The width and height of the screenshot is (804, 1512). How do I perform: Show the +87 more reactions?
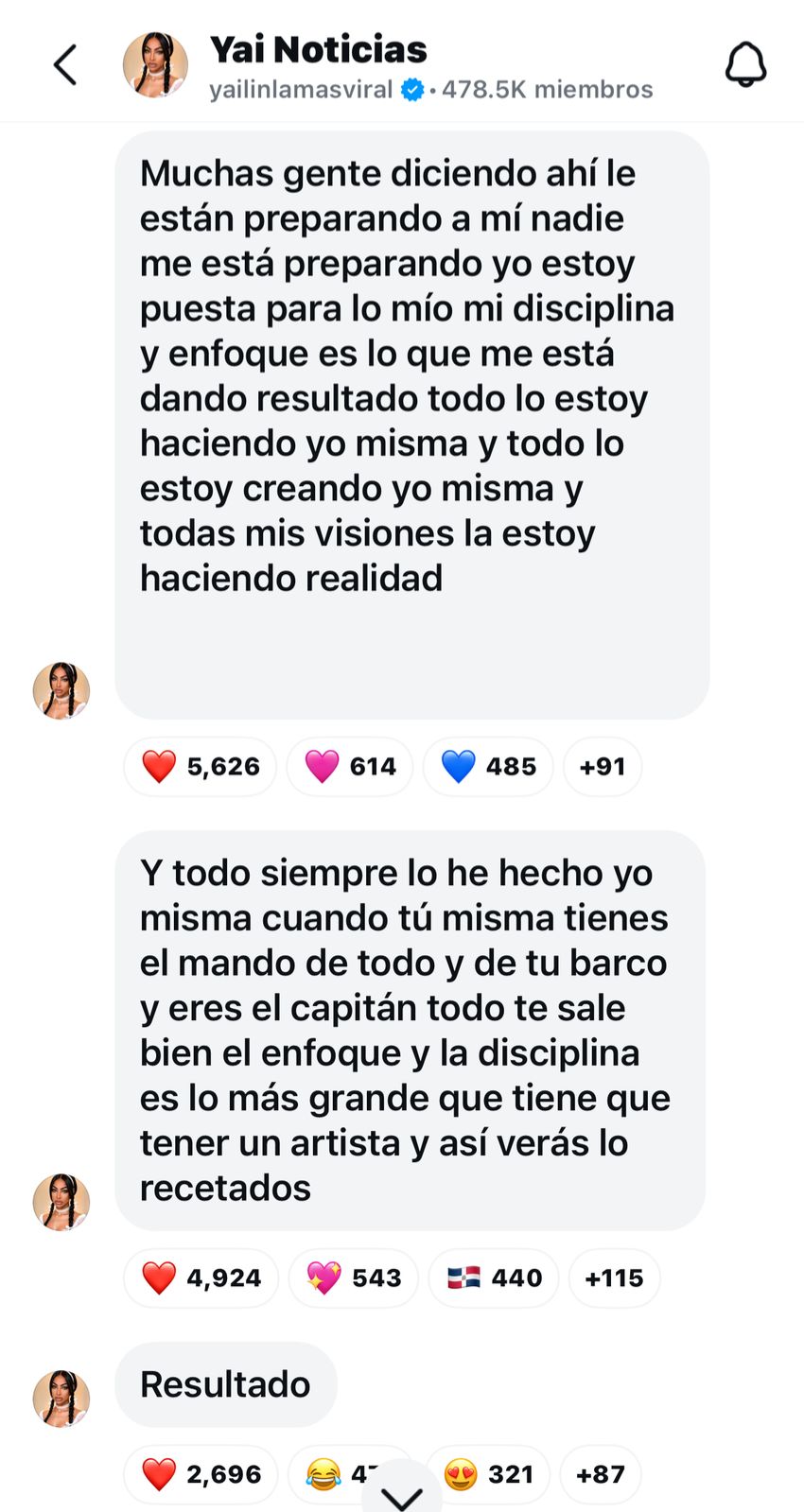[x=600, y=1473]
